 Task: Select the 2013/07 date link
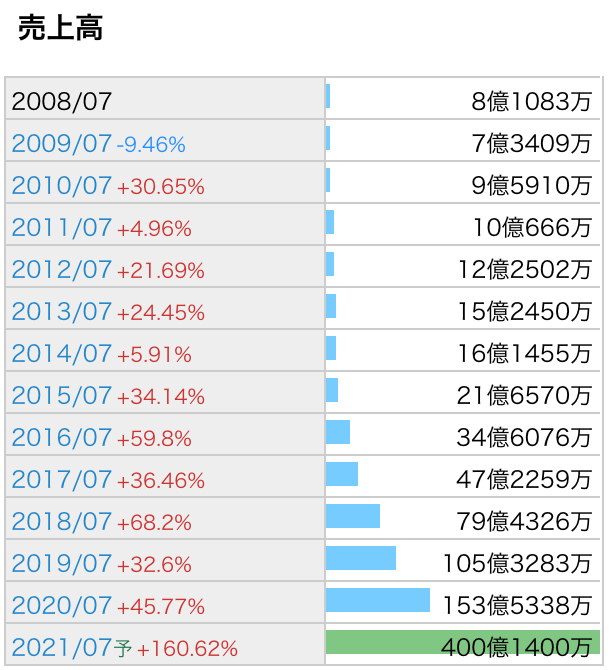click(61, 312)
